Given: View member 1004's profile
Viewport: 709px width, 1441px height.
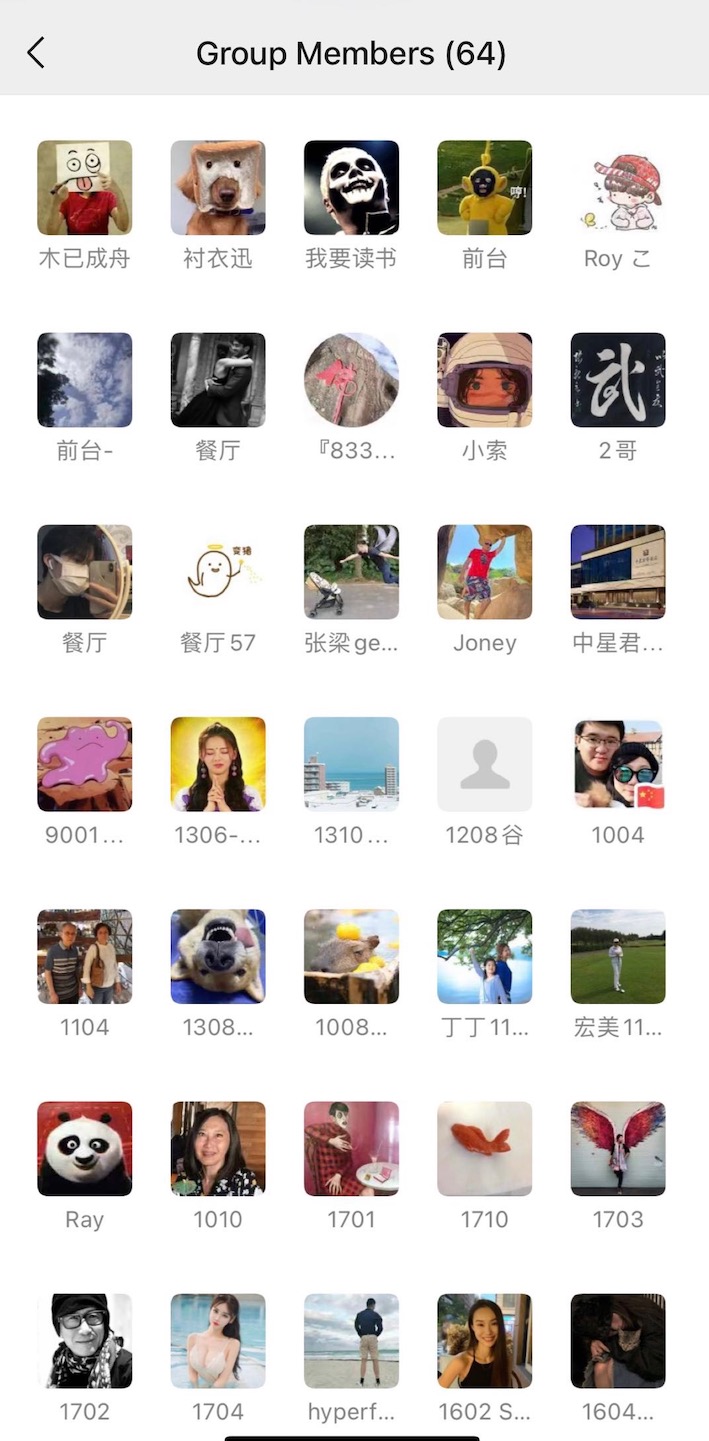Looking at the screenshot, I should (617, 764).
